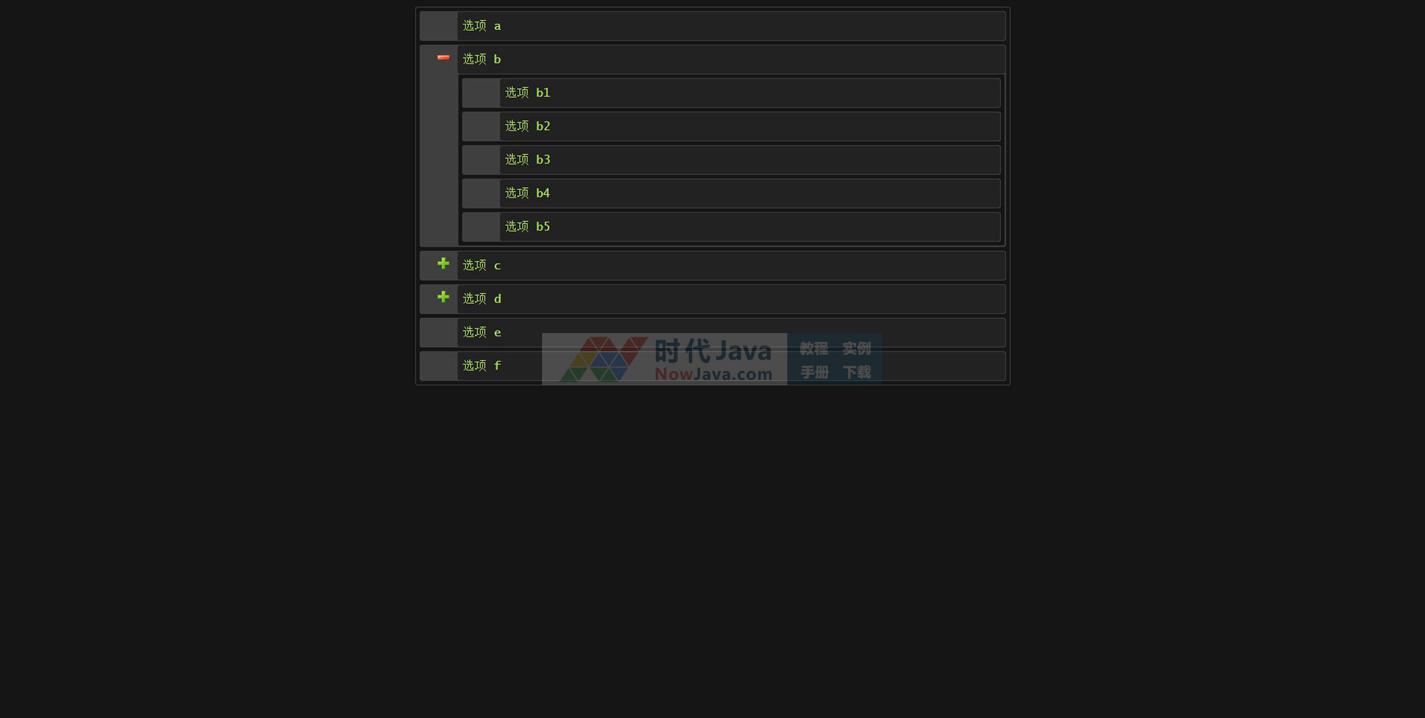
Task: Select tree item 选项 e
Action: coord(482,332)
